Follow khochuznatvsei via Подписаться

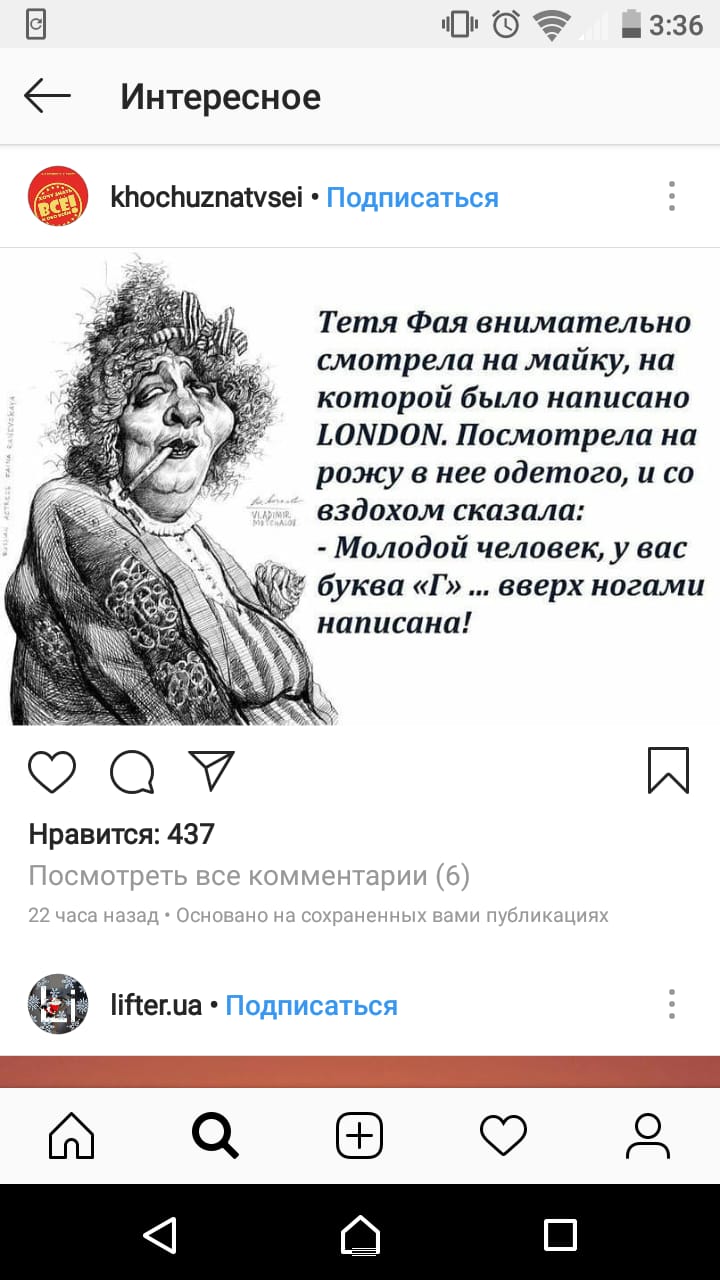click(x=412, y=198)
